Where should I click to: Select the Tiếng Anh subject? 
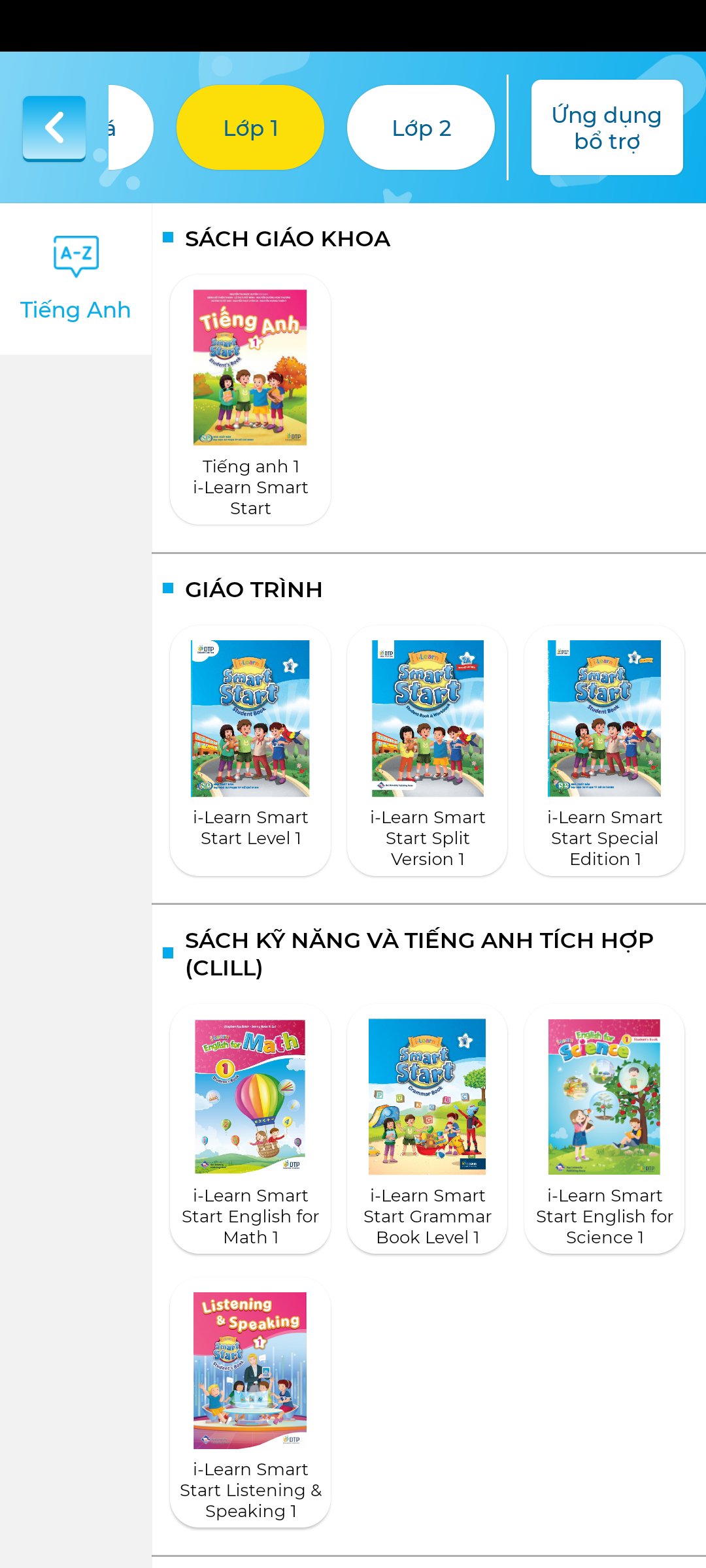click(x=76, y=279)
